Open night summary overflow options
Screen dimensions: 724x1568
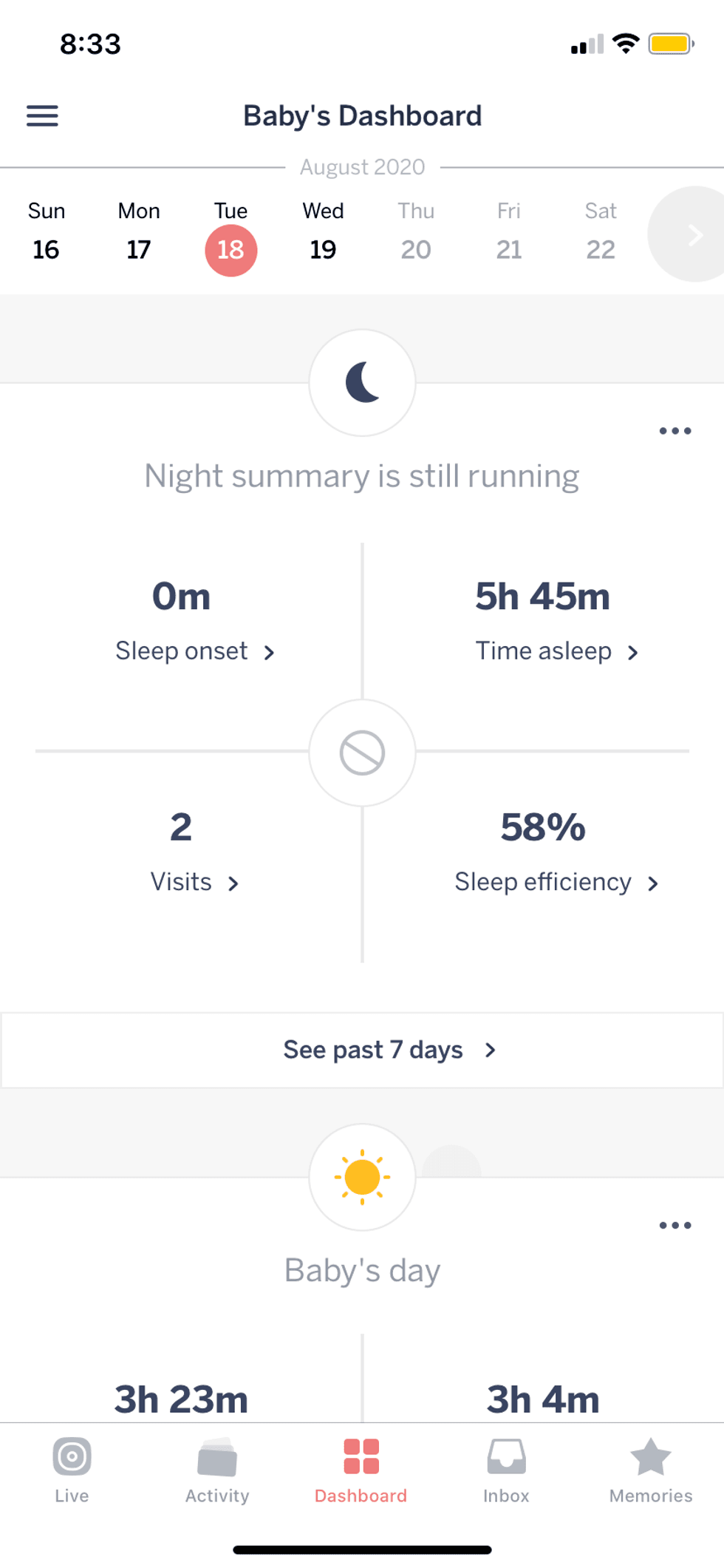[x=675, y=430]
